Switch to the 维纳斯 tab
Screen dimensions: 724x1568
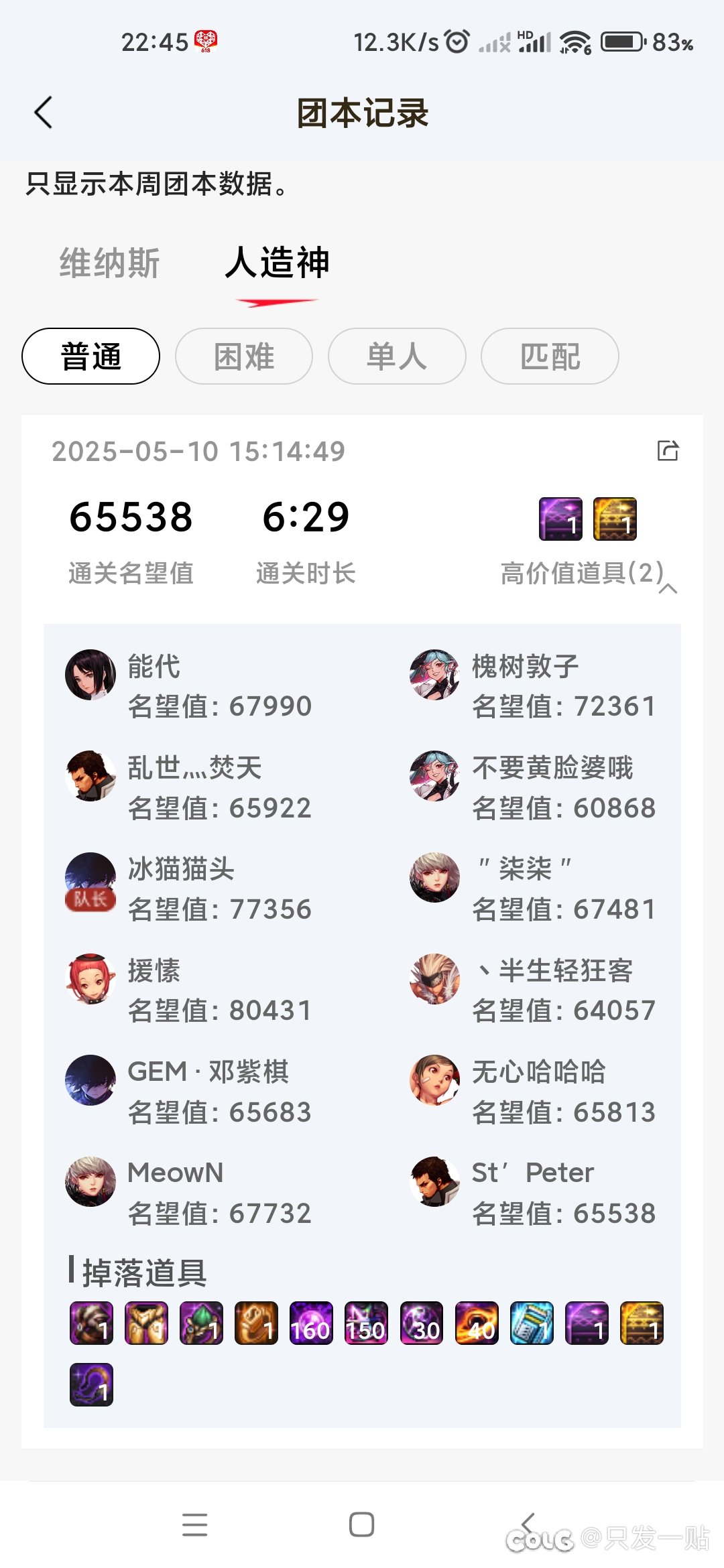pyautogui.click(x=110, y=263)
